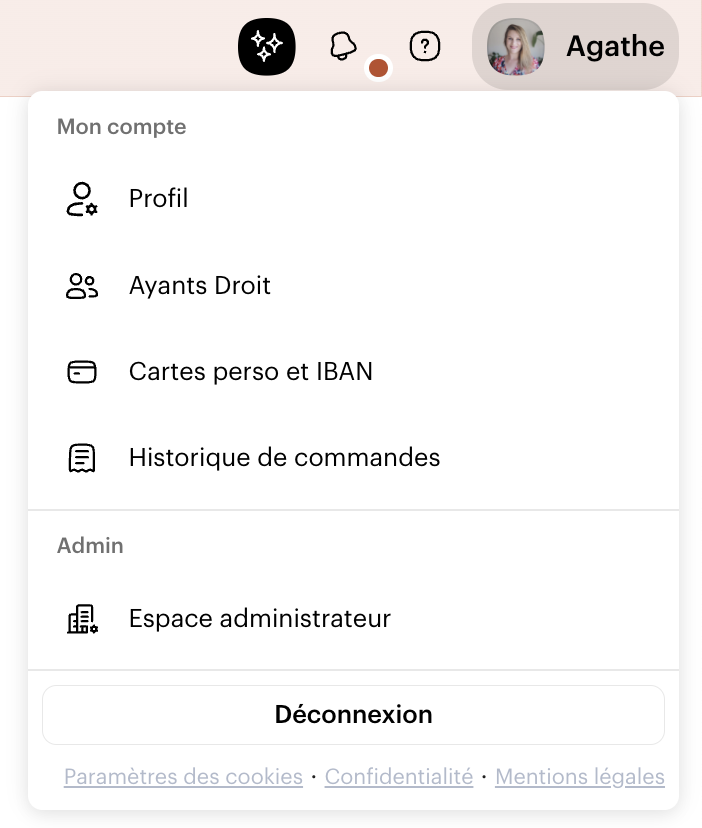The image size is (702, 828).
Task: Collapse the Agathe account menu
Action: [x=575, y=46]
